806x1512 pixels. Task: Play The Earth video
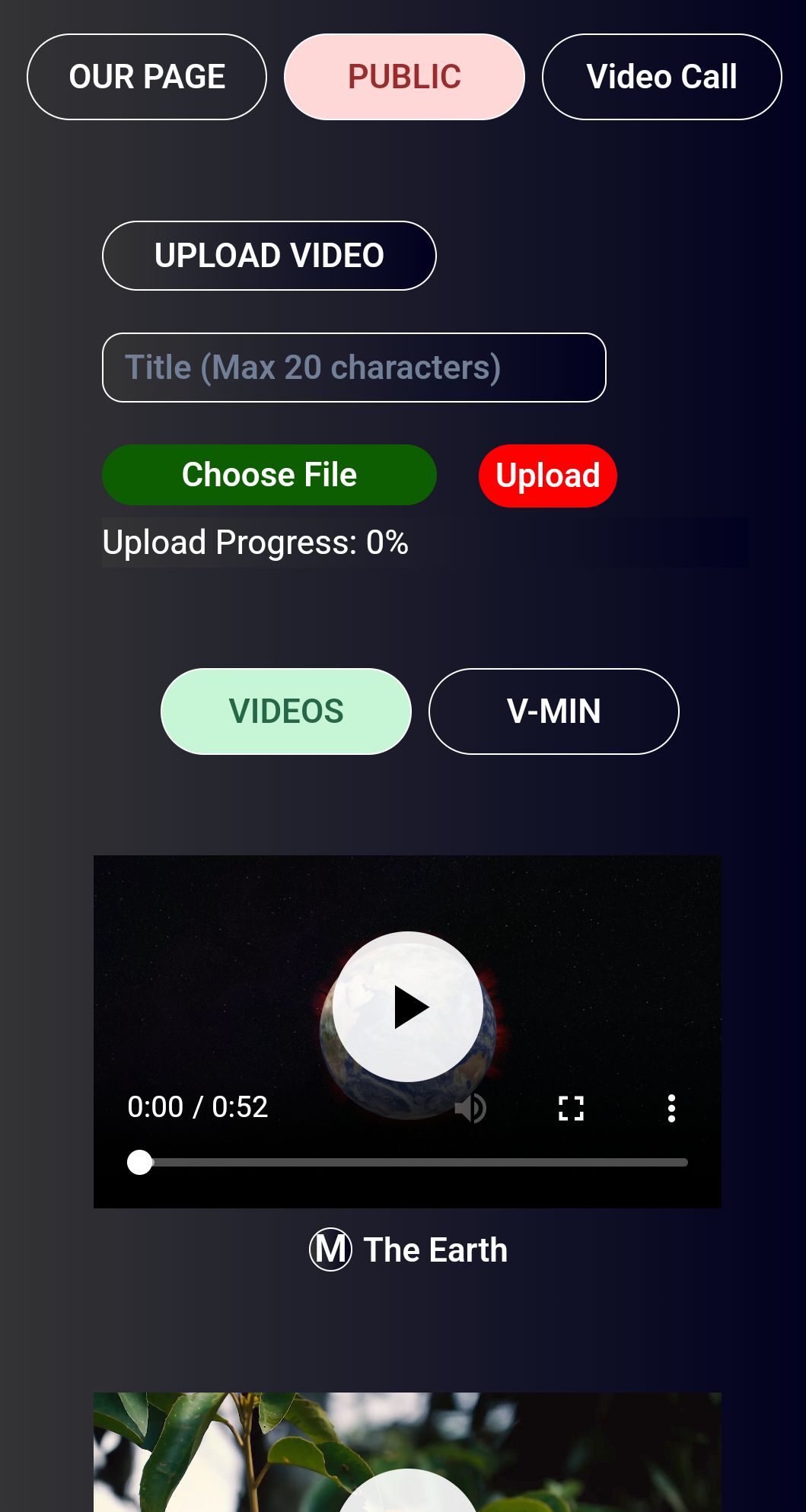[x=408, y=1007]
